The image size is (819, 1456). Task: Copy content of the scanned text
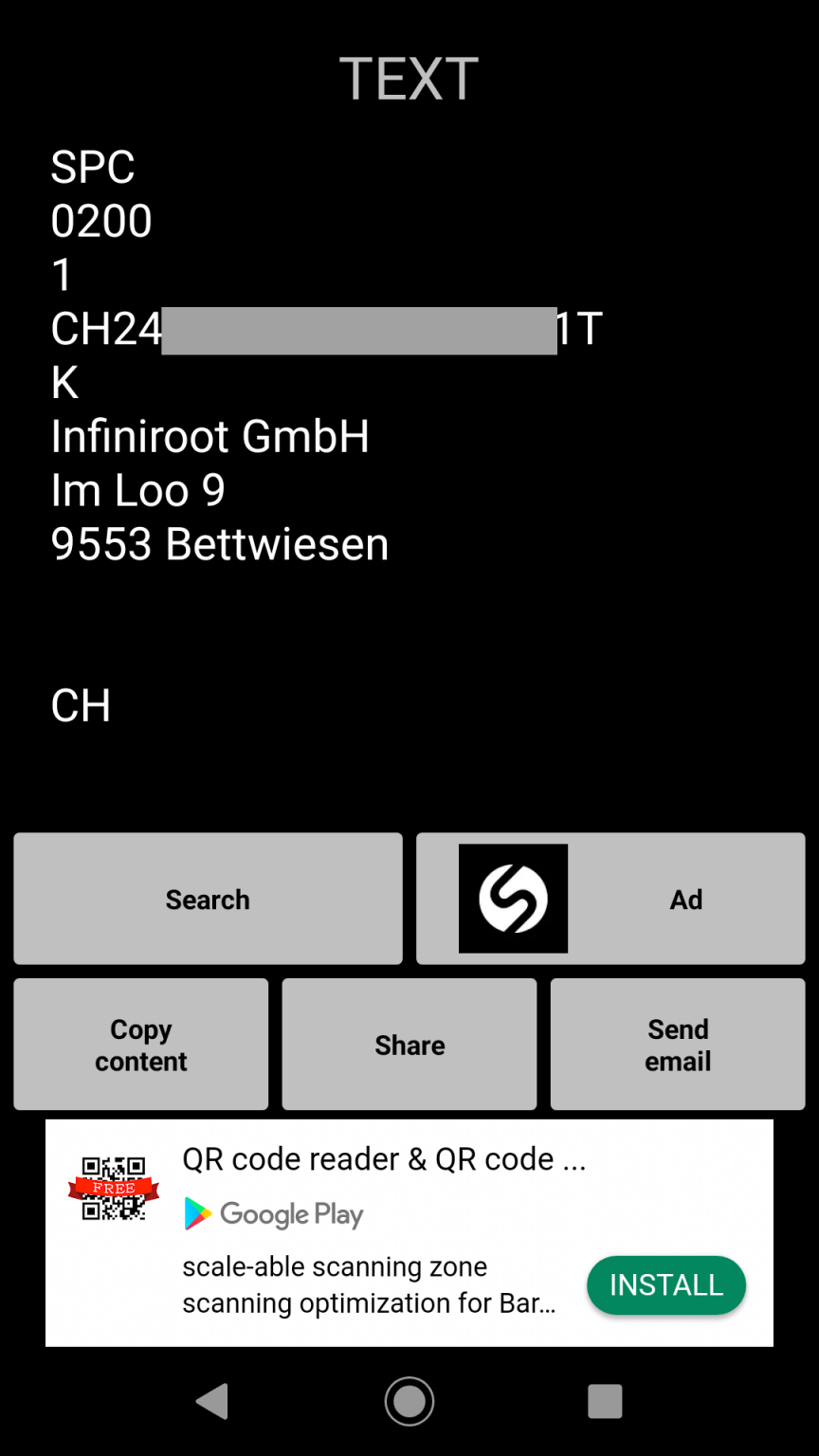141,1045
